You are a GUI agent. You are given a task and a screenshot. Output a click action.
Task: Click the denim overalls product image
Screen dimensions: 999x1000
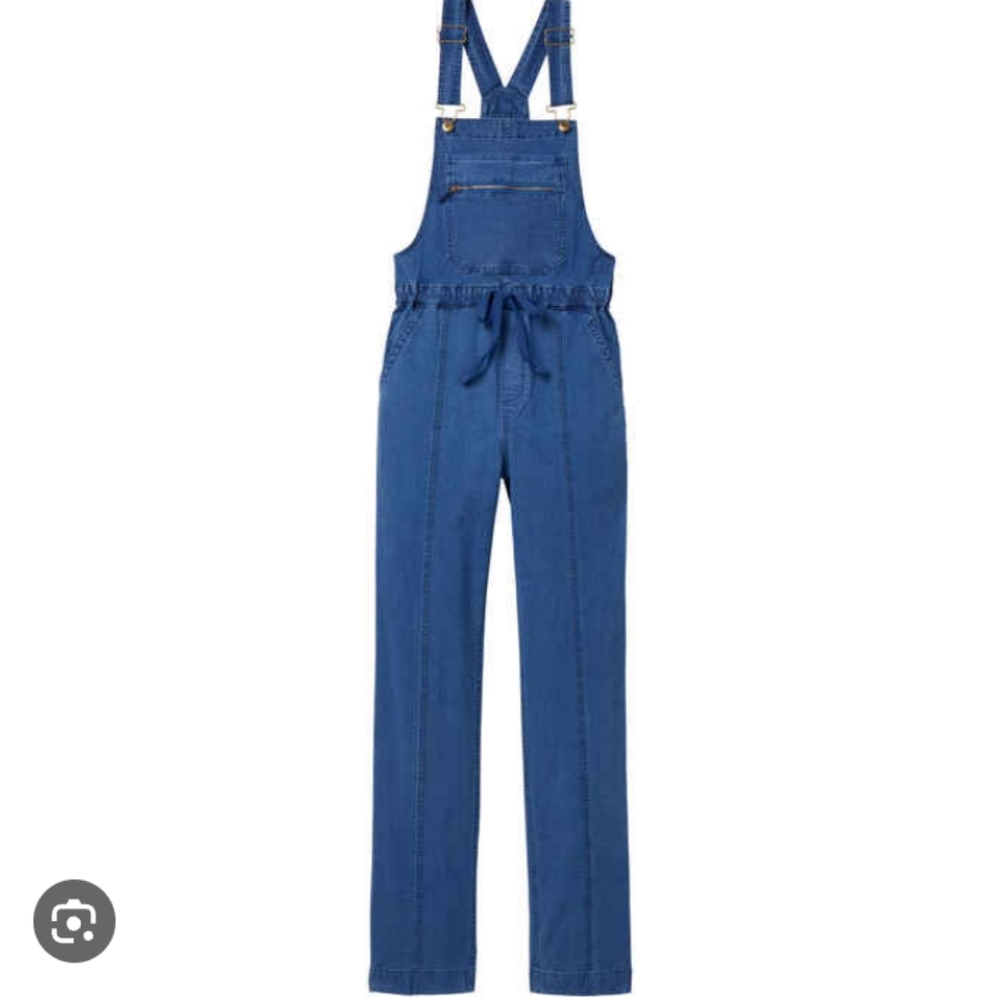point(500,500)
